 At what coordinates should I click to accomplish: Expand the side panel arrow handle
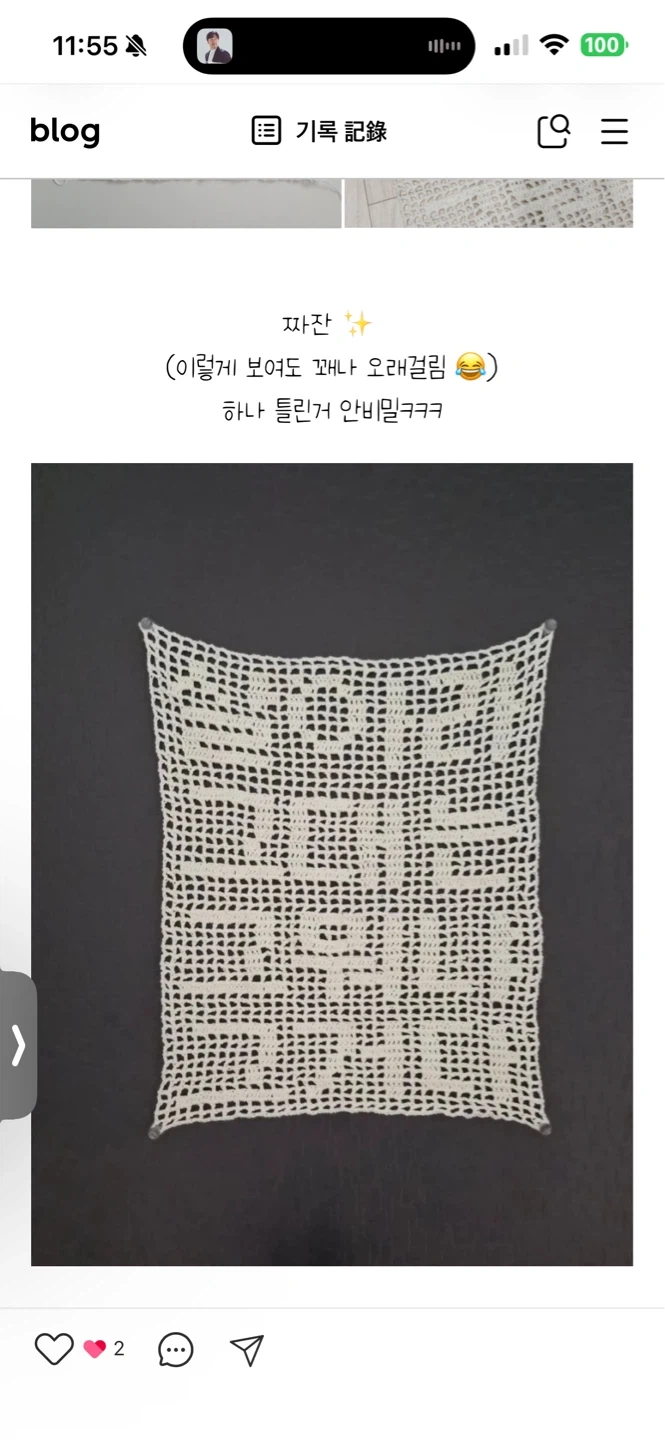(18, 1045)
